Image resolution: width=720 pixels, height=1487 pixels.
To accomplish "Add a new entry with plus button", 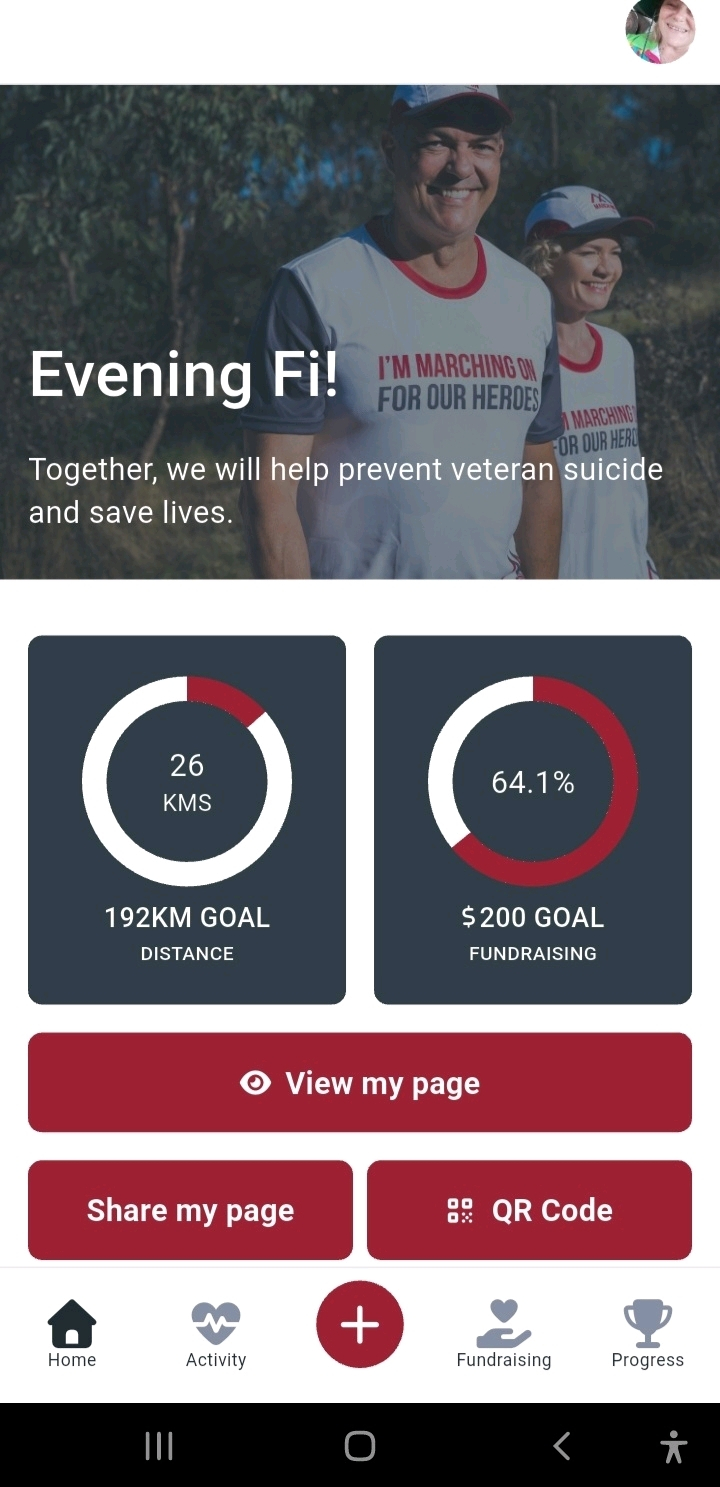I will coord(360,1324).
